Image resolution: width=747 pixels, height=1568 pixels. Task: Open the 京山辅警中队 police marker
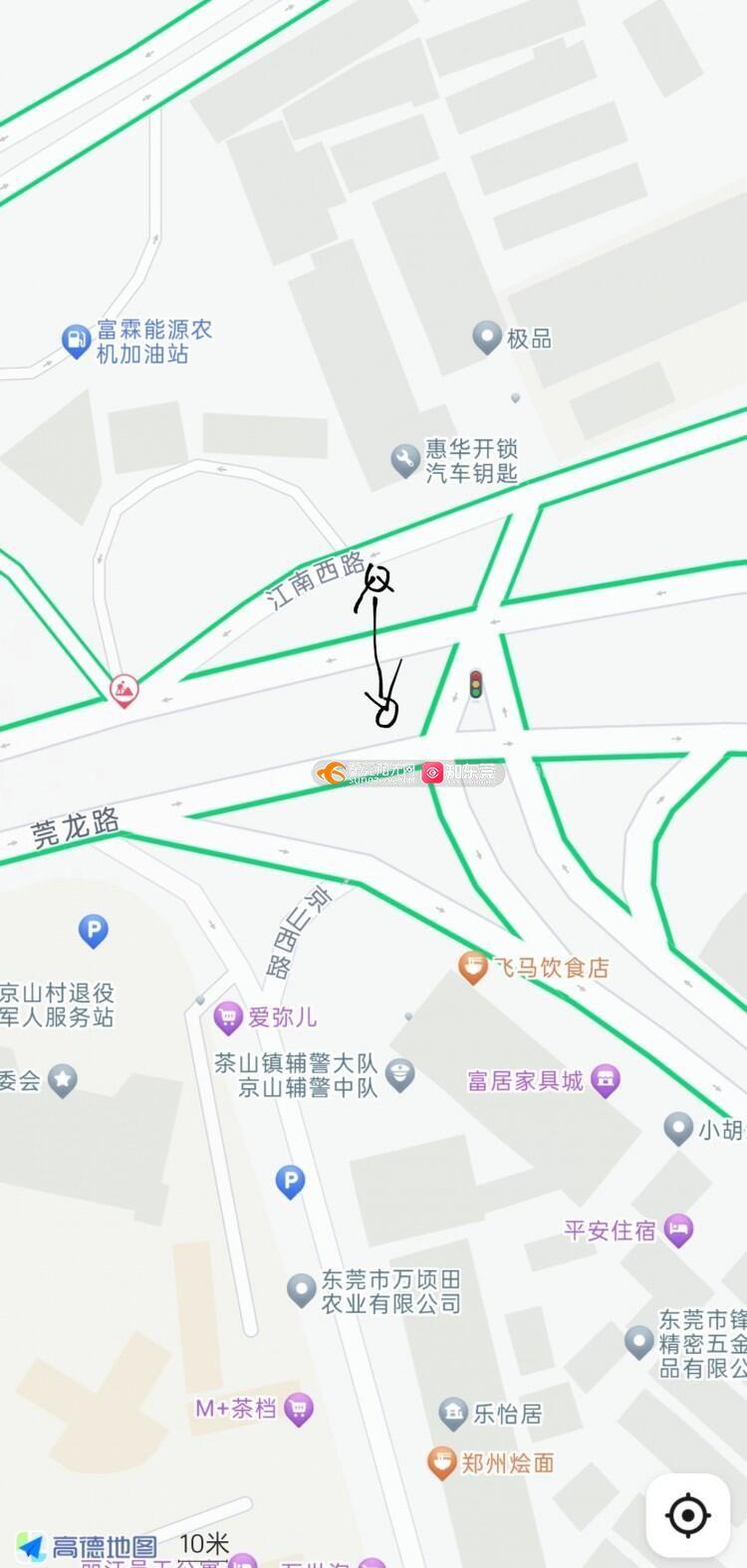399,1075
